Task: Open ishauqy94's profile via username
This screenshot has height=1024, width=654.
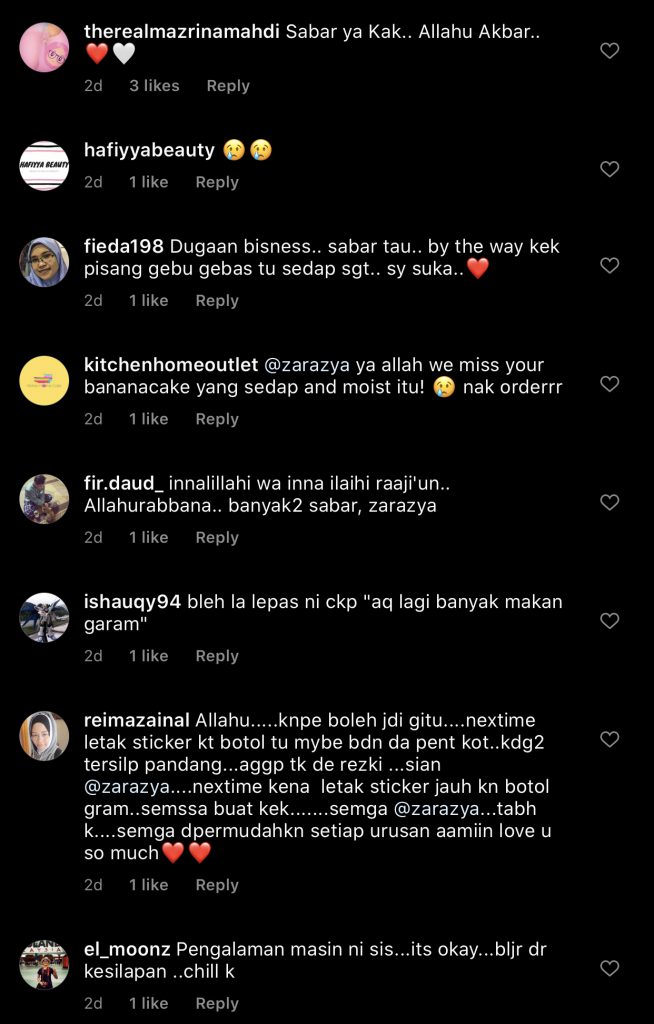Action: pos(132,602)
